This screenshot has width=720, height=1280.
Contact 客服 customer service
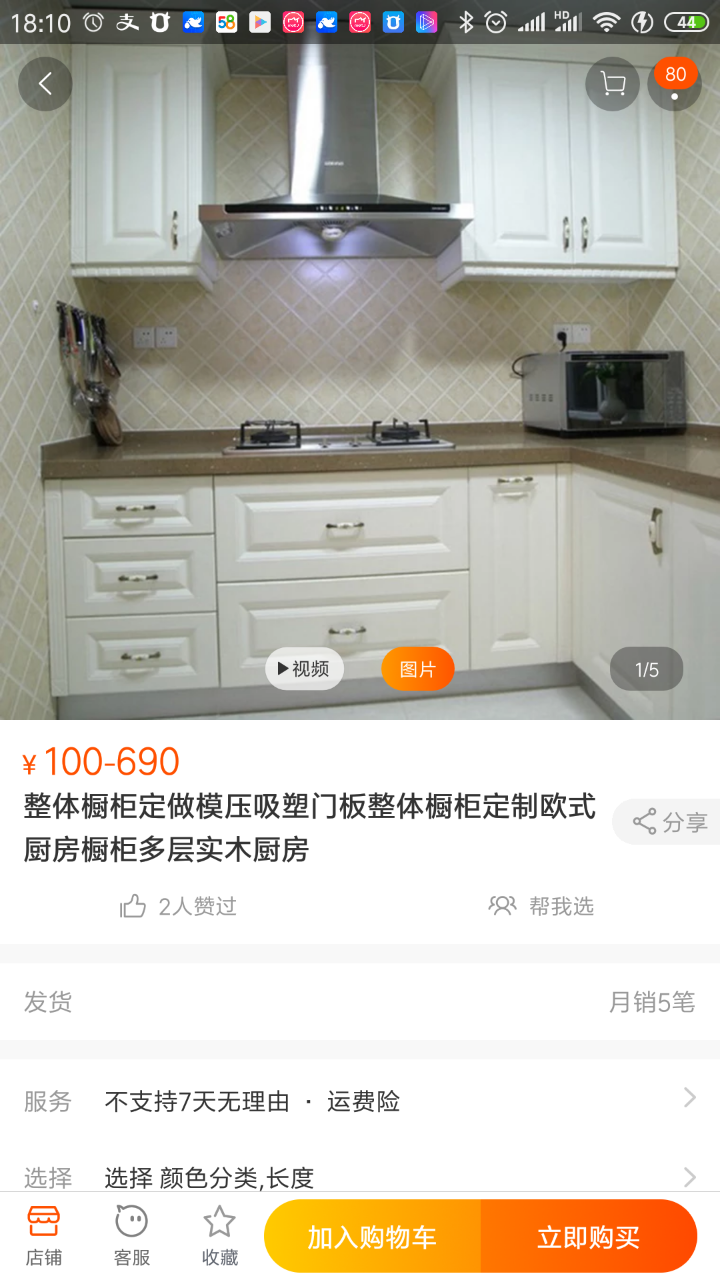coord(132,1236)
